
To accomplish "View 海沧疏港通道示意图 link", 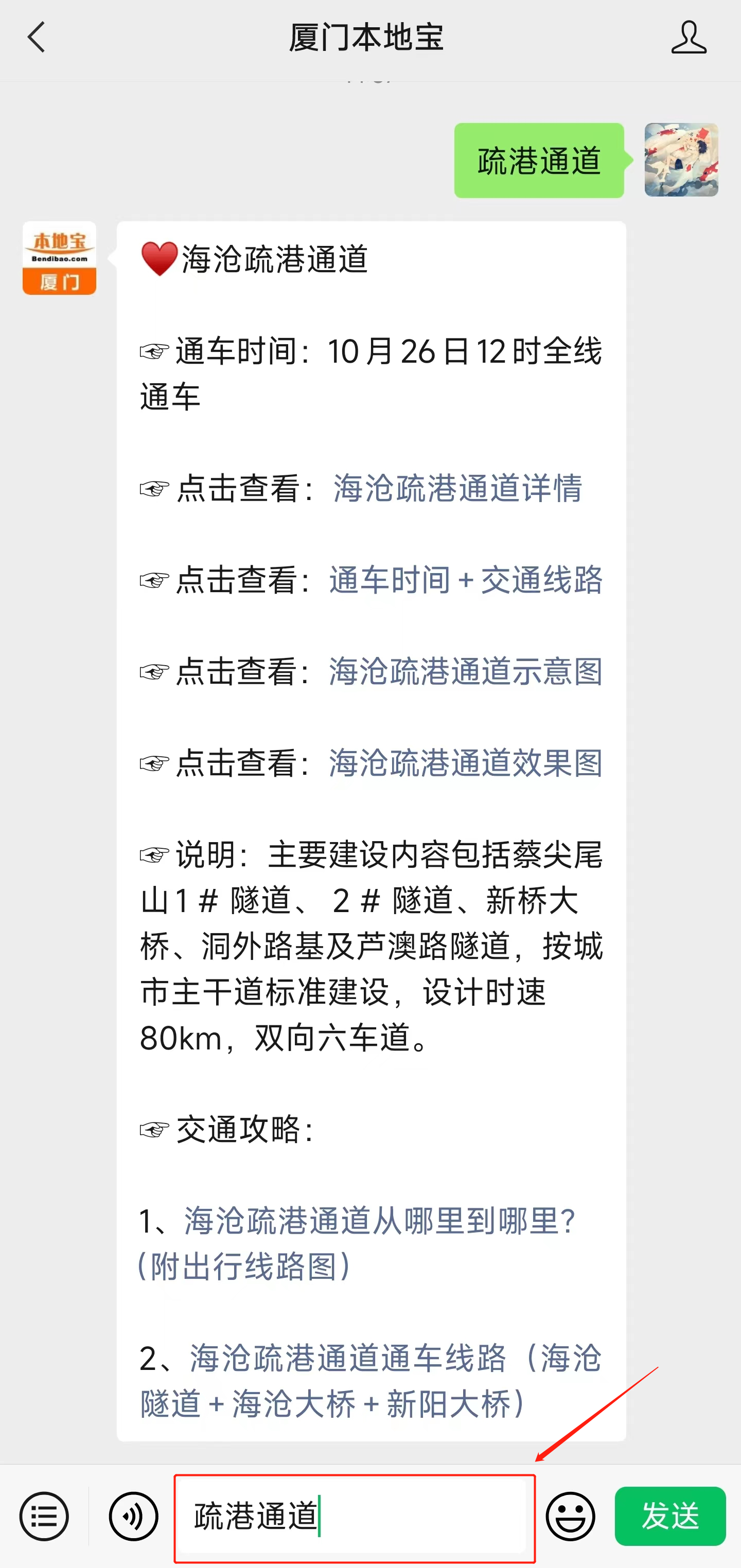I will point(466,672).
